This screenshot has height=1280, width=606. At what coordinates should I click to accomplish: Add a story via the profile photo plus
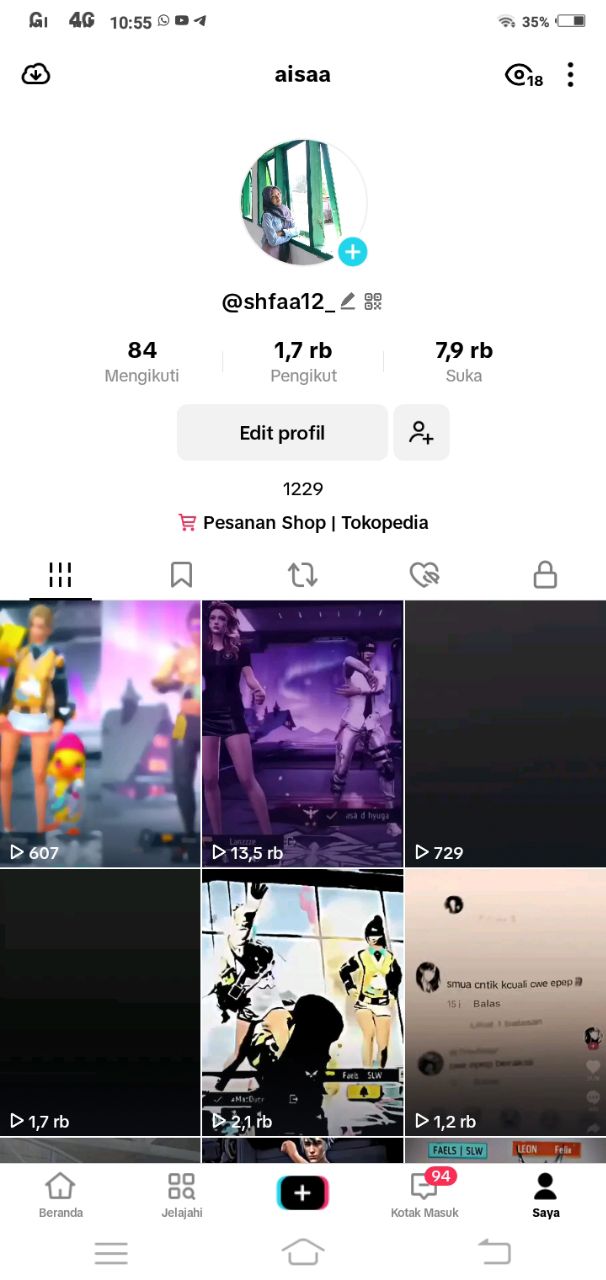click(352, 251)
